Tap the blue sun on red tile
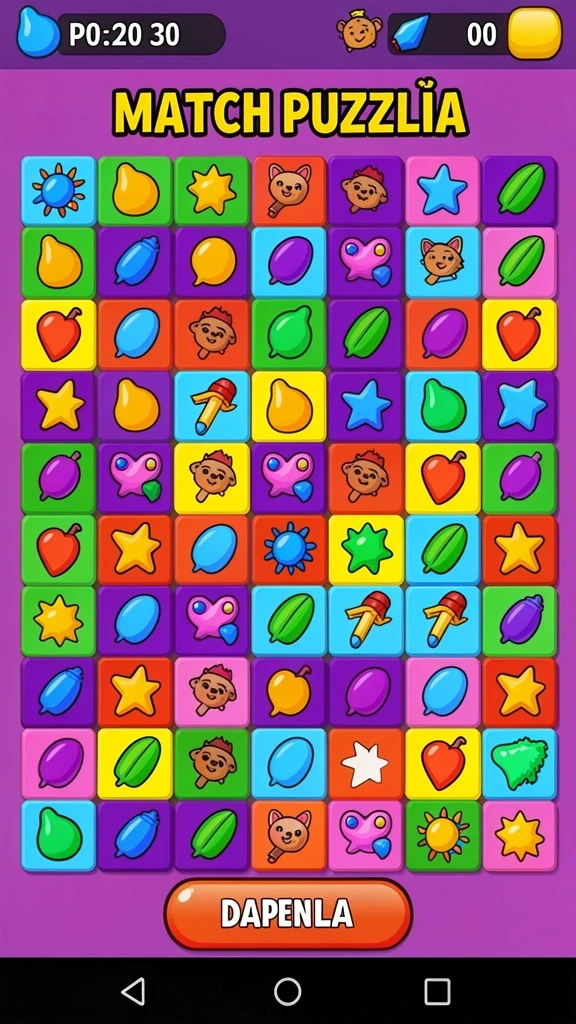Screen dimensions: 576x1024 [x=289, y=549]
